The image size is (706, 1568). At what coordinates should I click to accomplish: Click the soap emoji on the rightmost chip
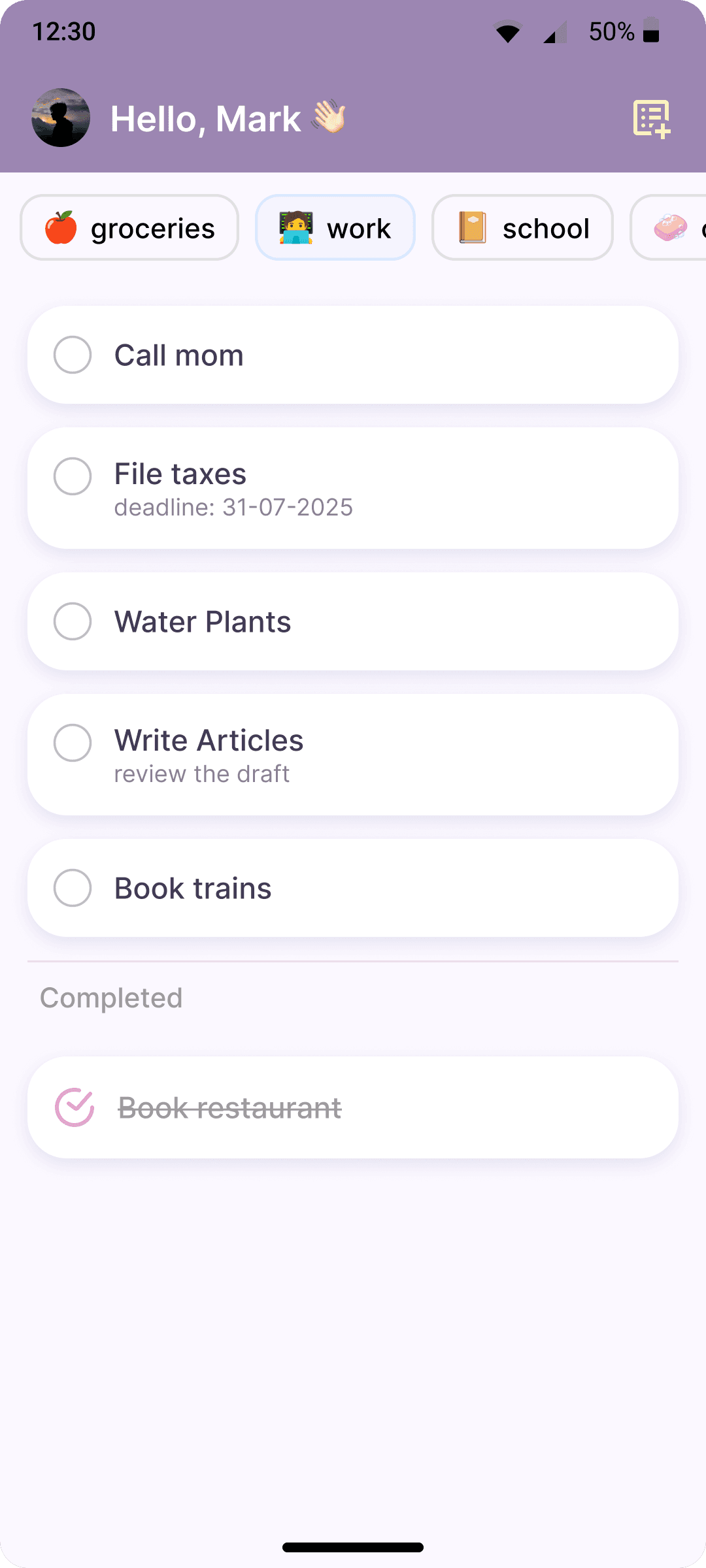coord(671,227)
